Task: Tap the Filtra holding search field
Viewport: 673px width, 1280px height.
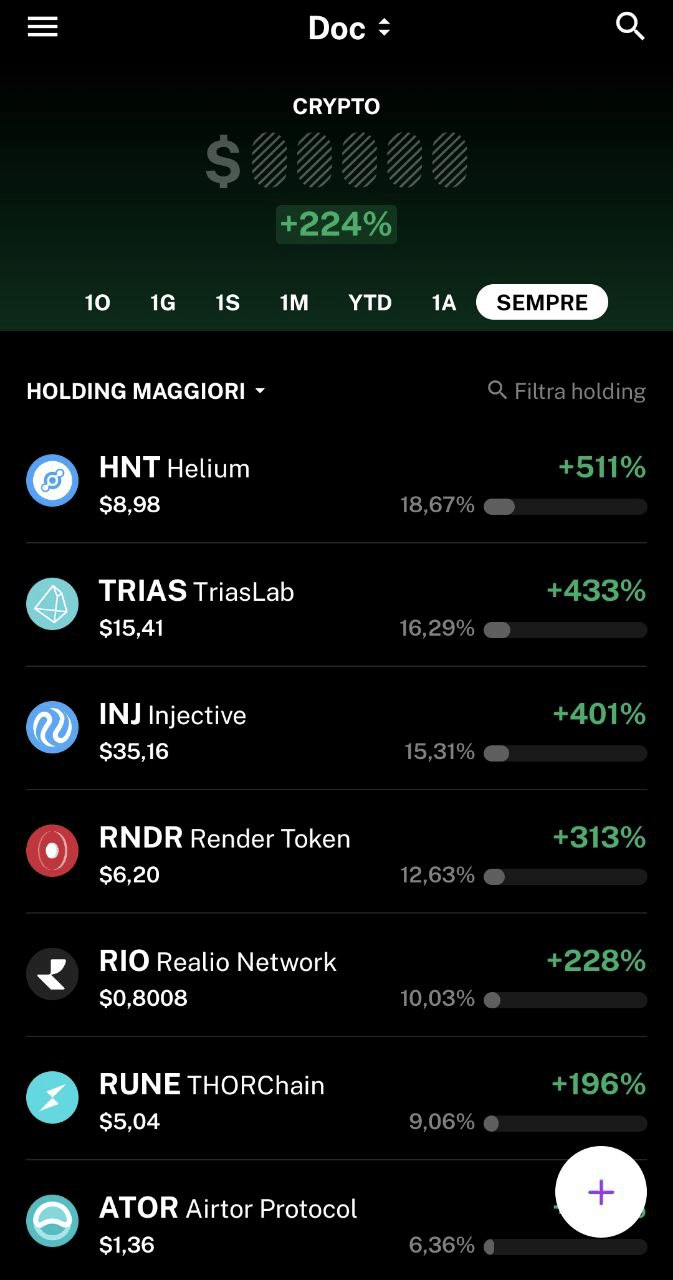Action: [567, 391]
